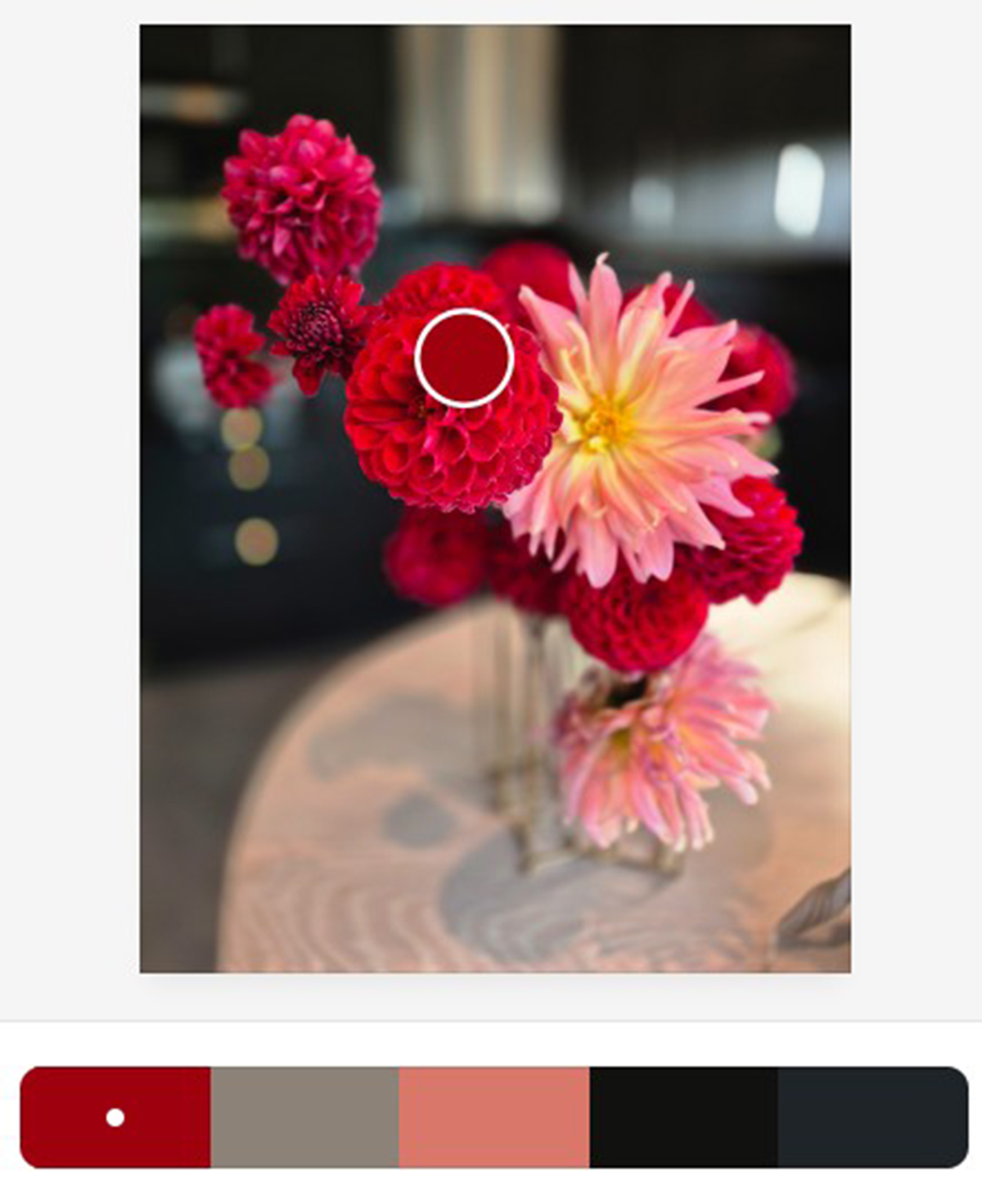Viewport: 982px width, 1204px height.
Task: Choose the salmon pink palette swatch
Action: tap(493, 1116)
